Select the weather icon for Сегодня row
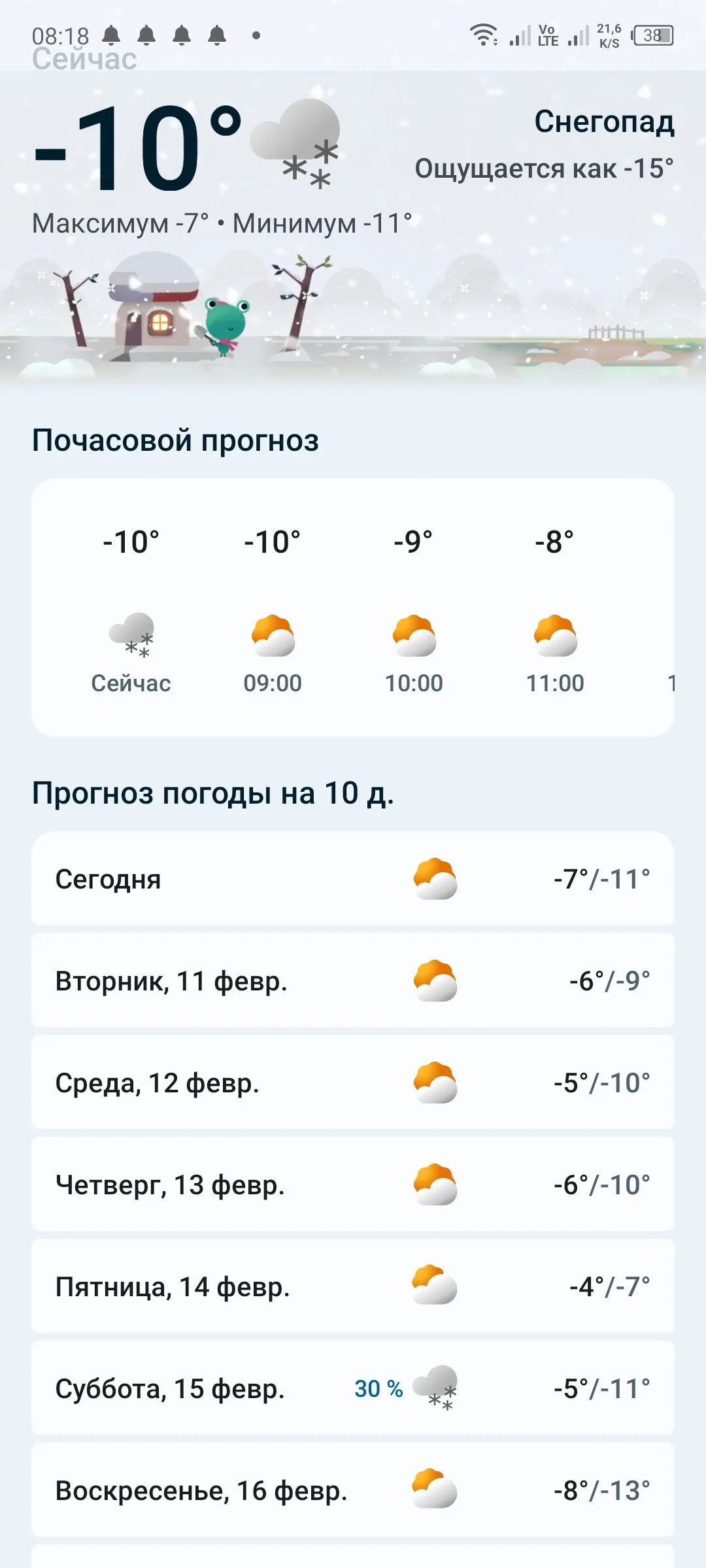This screenshot has height=1568, width=706. pos(435,879)
